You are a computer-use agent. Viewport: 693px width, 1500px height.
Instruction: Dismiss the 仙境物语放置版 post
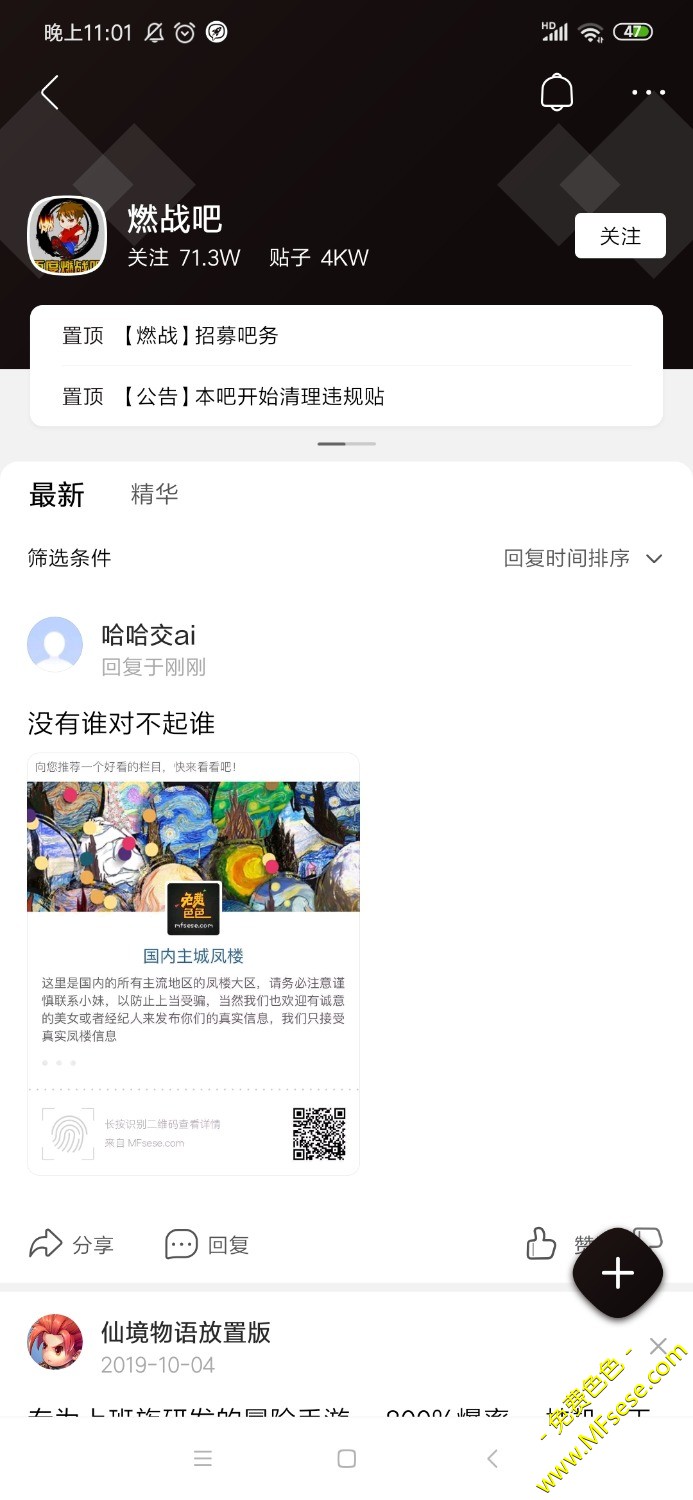pos(658,1346)
